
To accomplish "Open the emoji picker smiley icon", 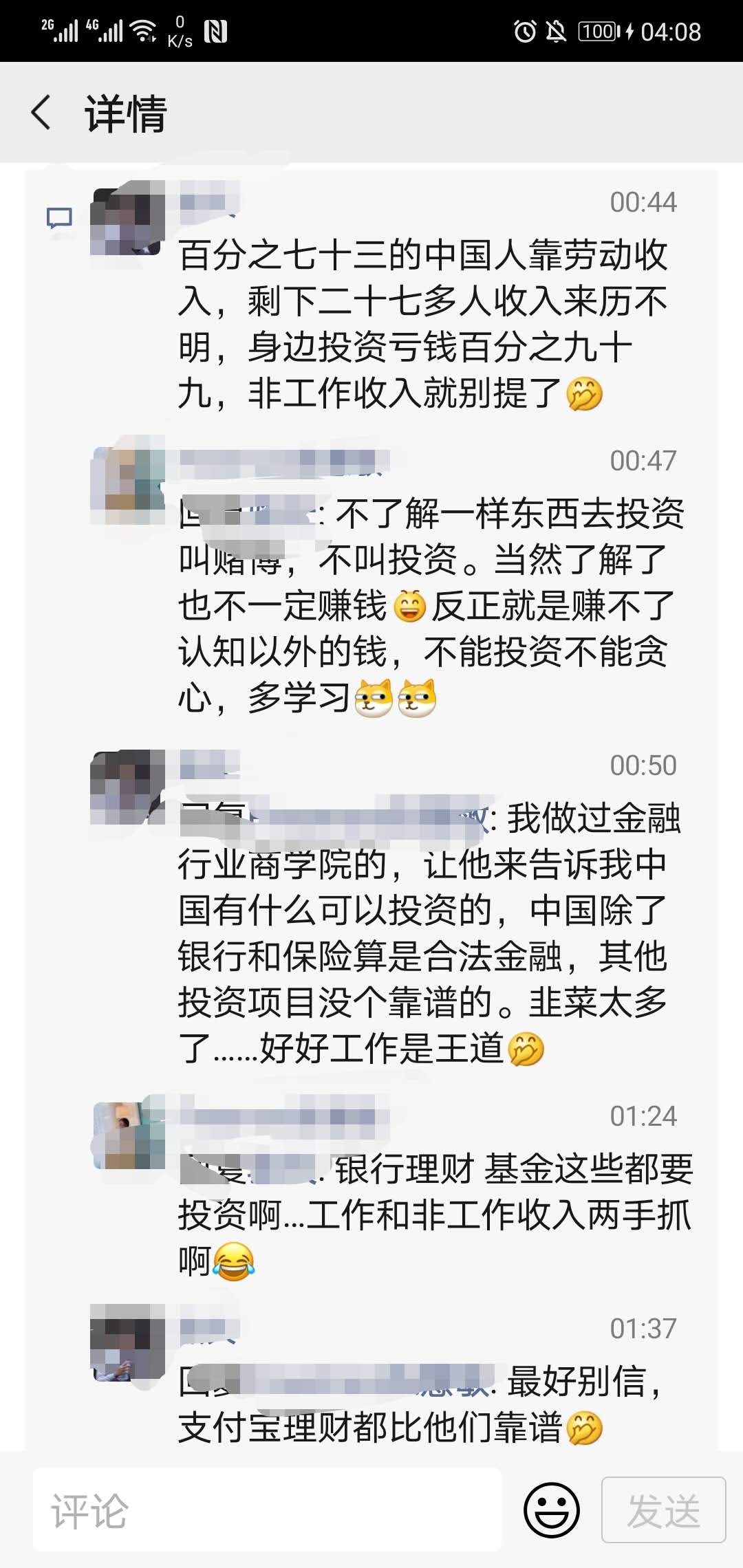I will [551, 1510].
